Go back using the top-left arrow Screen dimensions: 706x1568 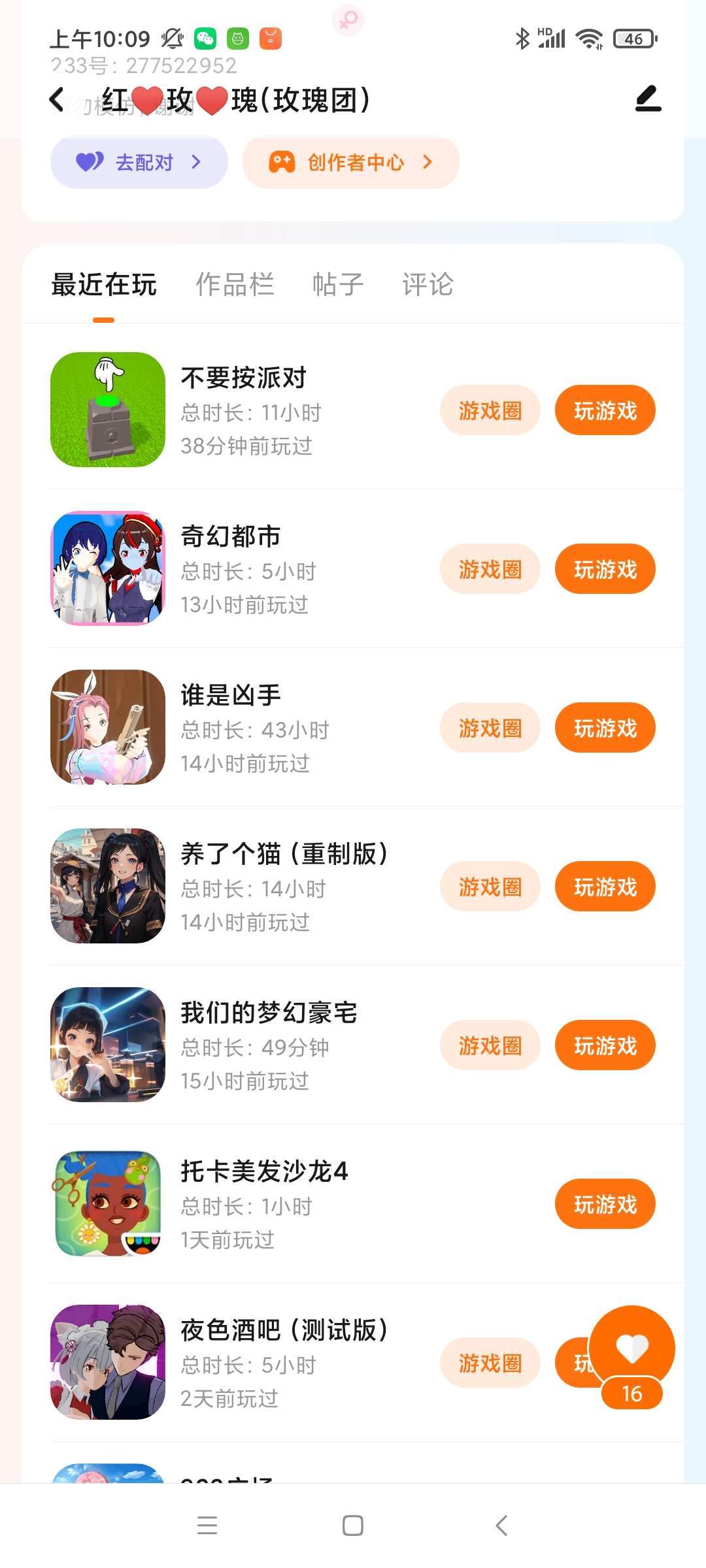tap(58, 100)
